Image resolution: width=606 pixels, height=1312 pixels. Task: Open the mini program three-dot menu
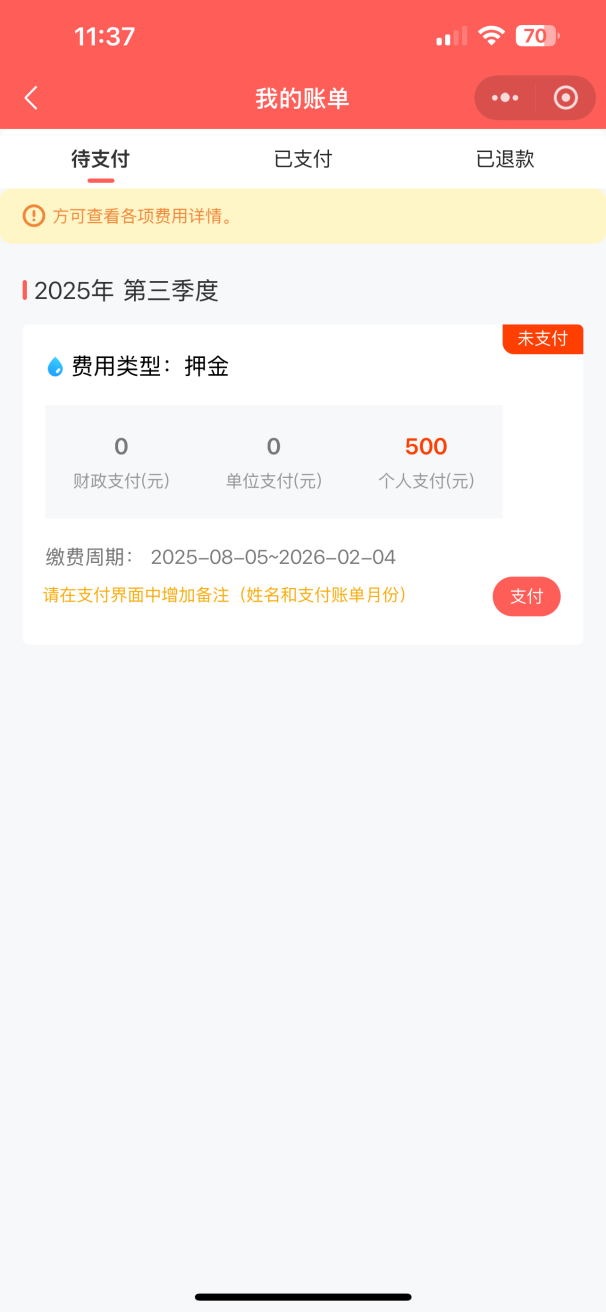click(505, 98)
